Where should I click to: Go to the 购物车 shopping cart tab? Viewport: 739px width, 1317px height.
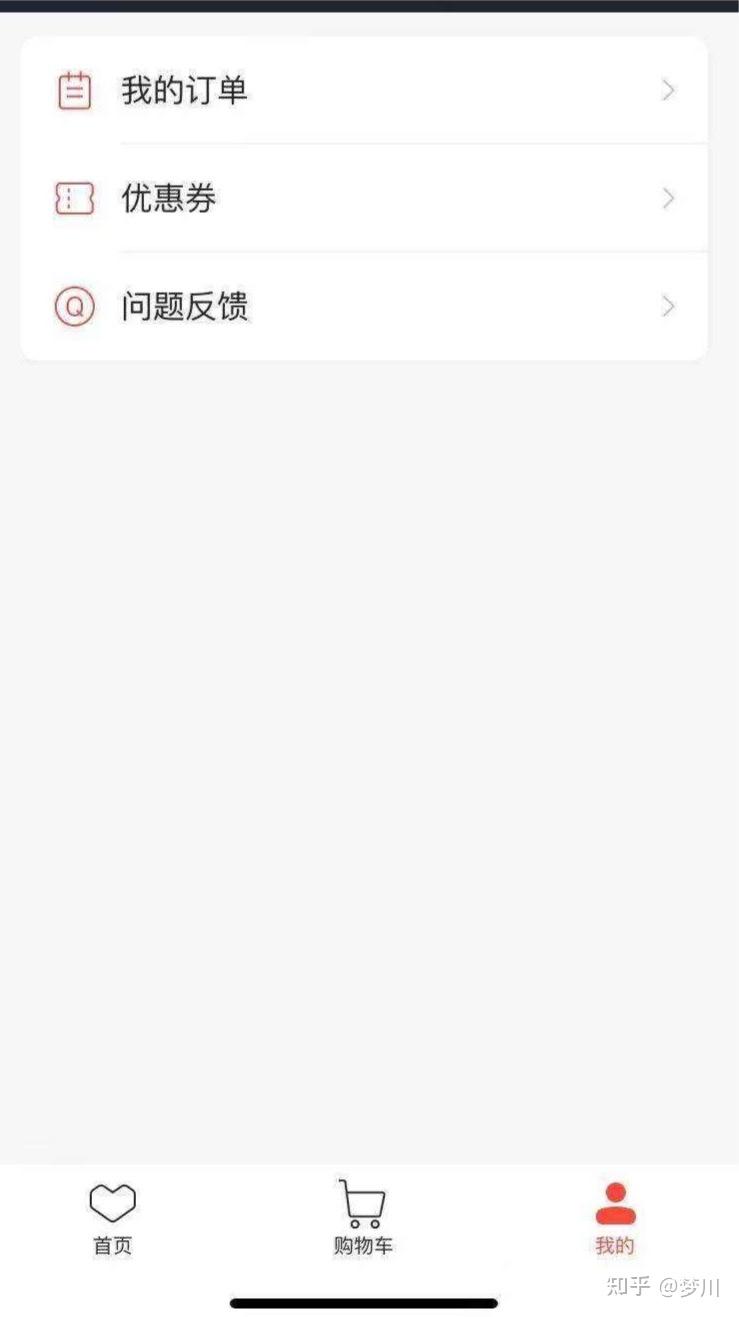(x=363, y=1218)
